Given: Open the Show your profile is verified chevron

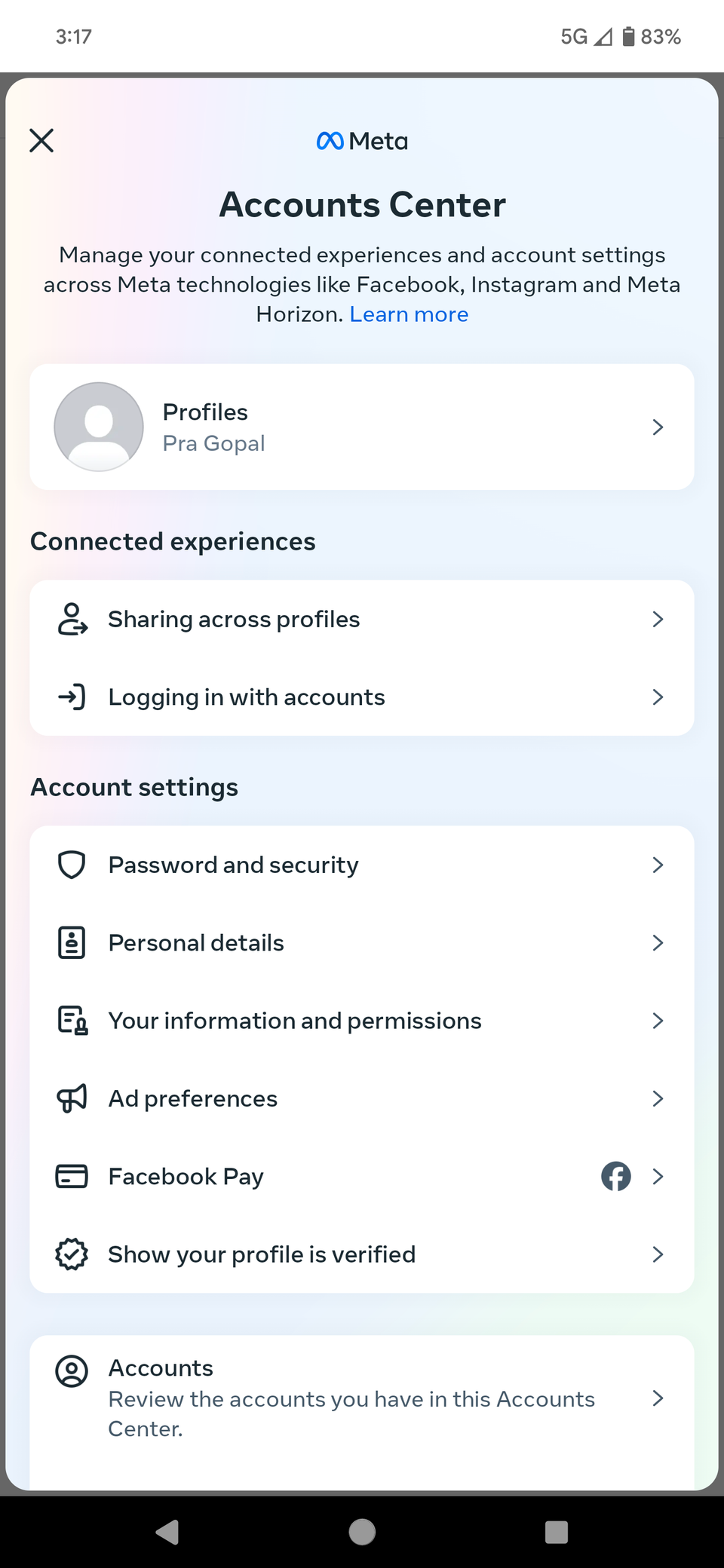Looking at the screenshot, I should (658, 1254).
